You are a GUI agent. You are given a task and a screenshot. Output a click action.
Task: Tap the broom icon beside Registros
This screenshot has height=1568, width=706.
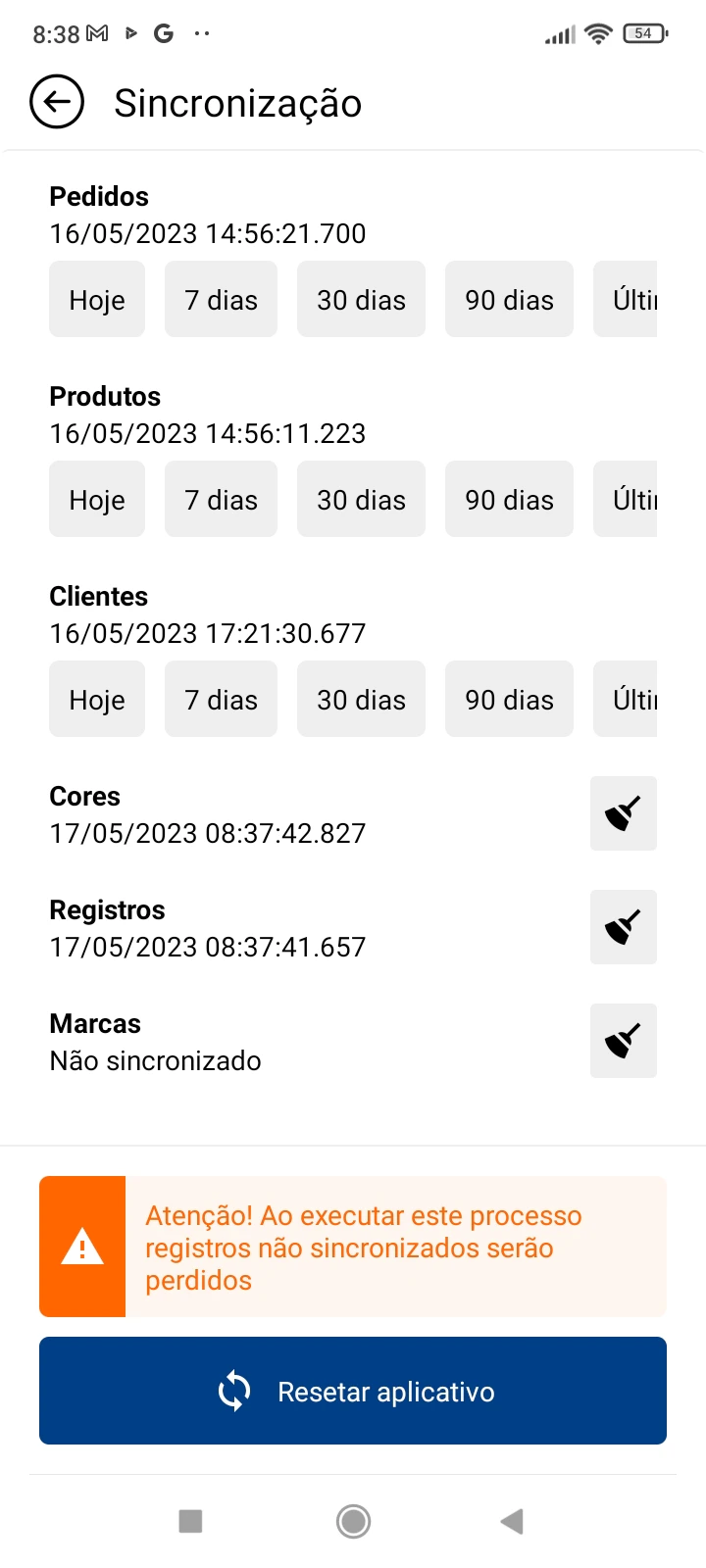tap(624, 927)
